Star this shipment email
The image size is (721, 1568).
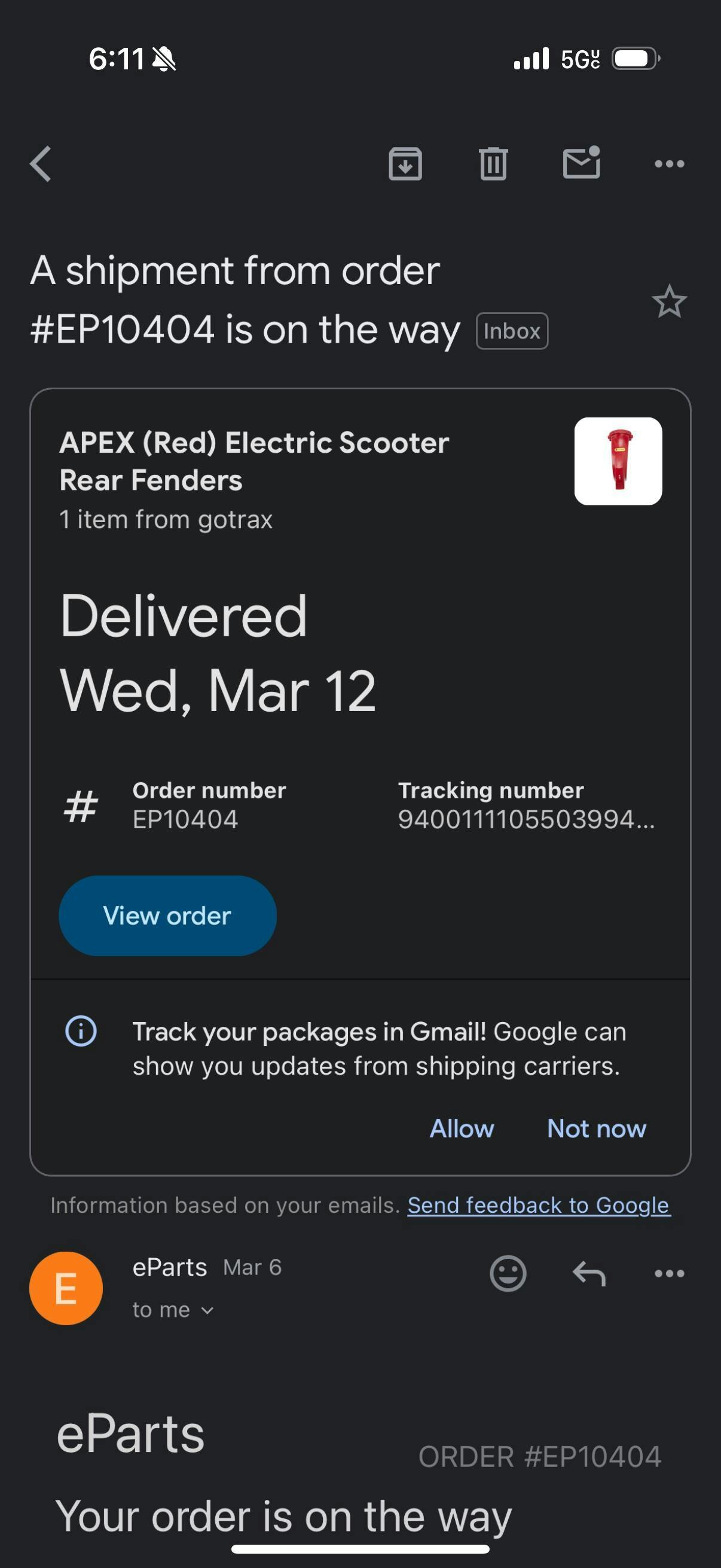(x=669, y=302)
